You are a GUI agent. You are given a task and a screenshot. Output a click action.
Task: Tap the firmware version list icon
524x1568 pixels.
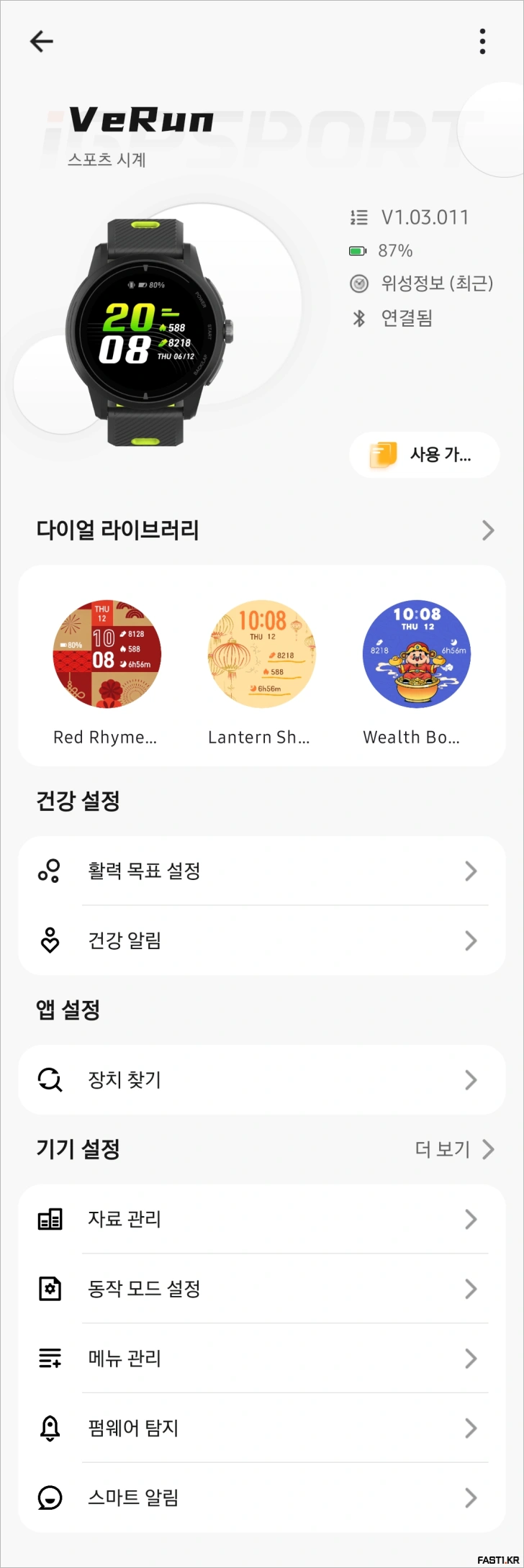(x=358, y=217)
